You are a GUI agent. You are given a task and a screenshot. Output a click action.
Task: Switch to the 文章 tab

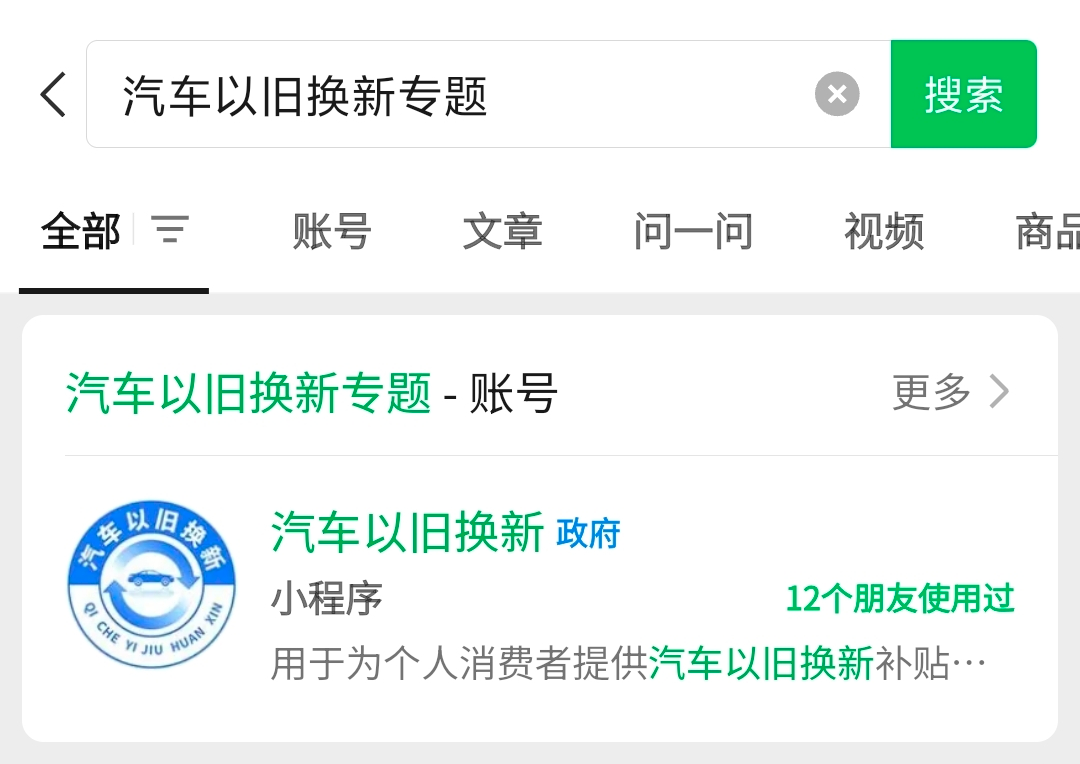click(x=502, y=232)
